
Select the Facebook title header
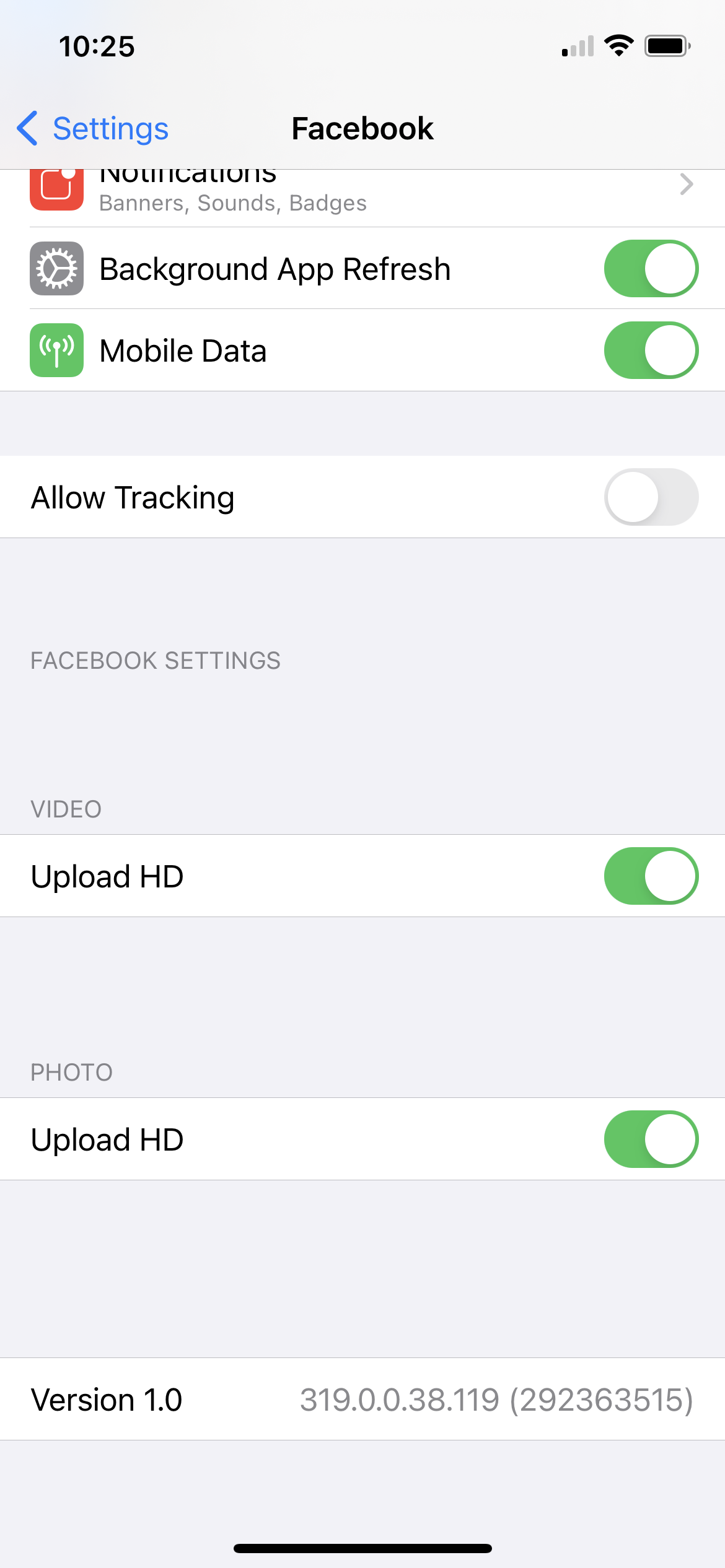pos(362,129)
